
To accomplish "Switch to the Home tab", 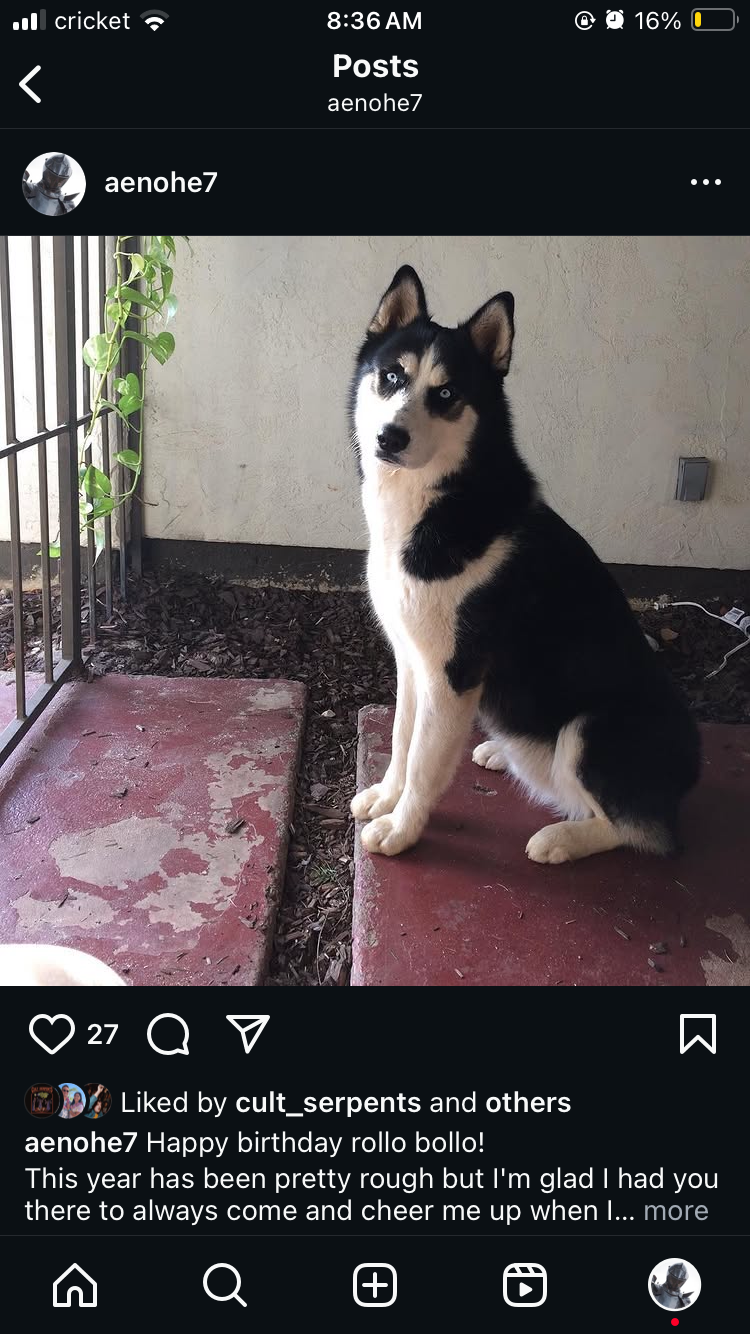I will click(x=75, y=1285).
